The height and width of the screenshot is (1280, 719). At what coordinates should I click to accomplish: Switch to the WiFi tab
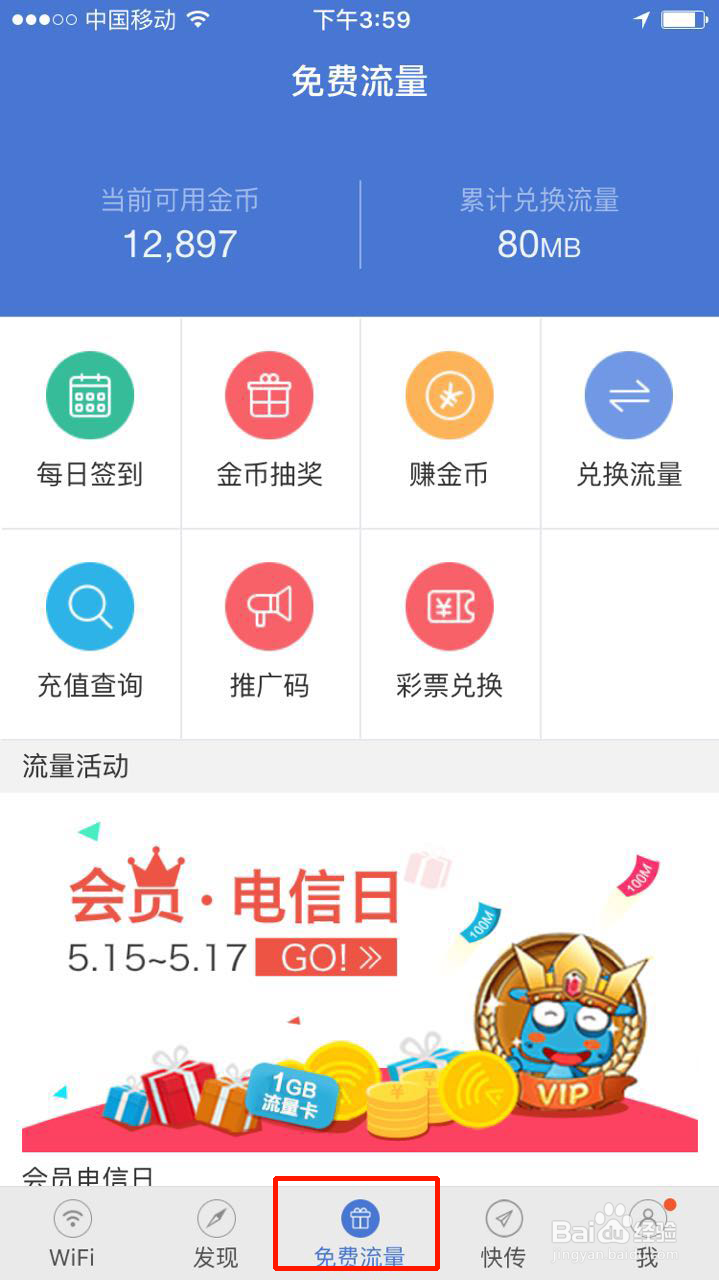point(72,1233)
